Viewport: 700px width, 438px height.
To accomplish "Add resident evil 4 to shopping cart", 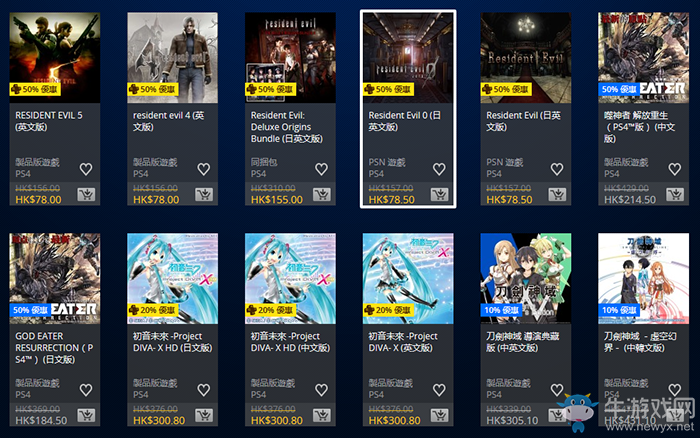I will coord(203,195).
